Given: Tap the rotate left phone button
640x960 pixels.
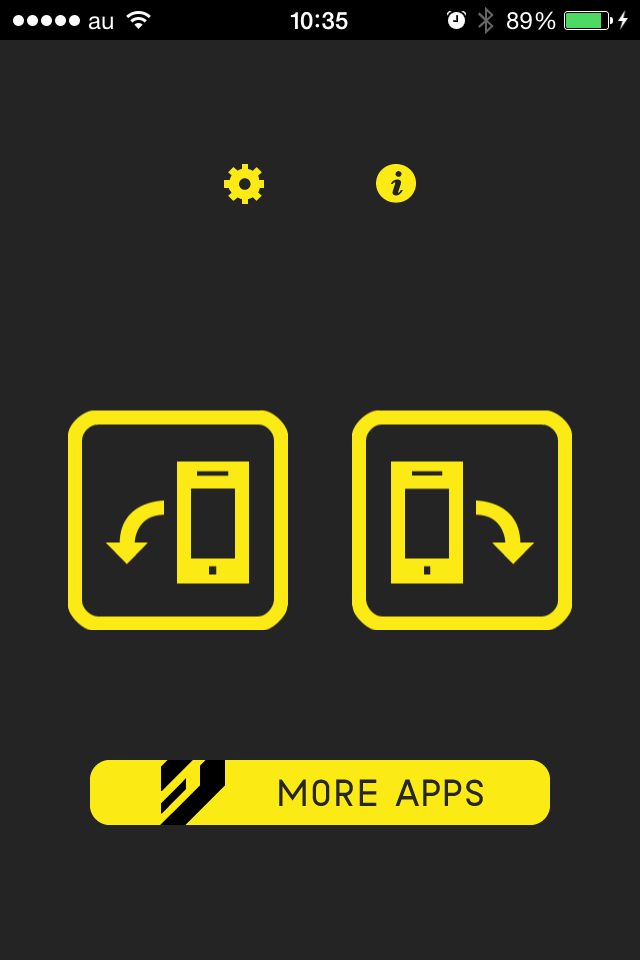Looking at the screenshot, I should pyautogui.click(x=178, y=520).
